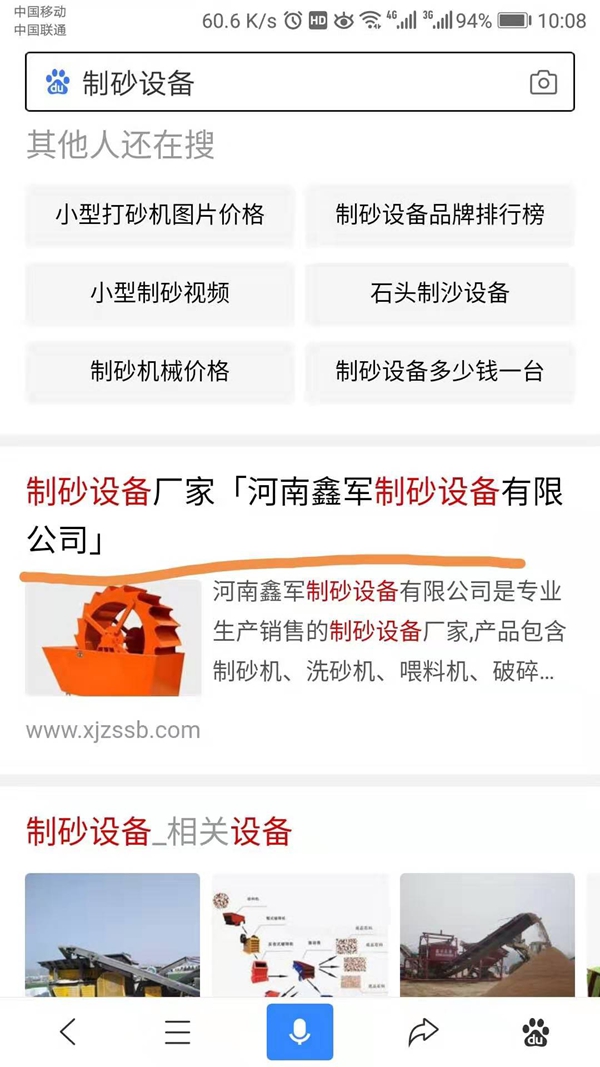The width and height of the screenshot is (600, 1067).
Task: Open the sand pile conveyor image
Action: [x=487, y=935]
